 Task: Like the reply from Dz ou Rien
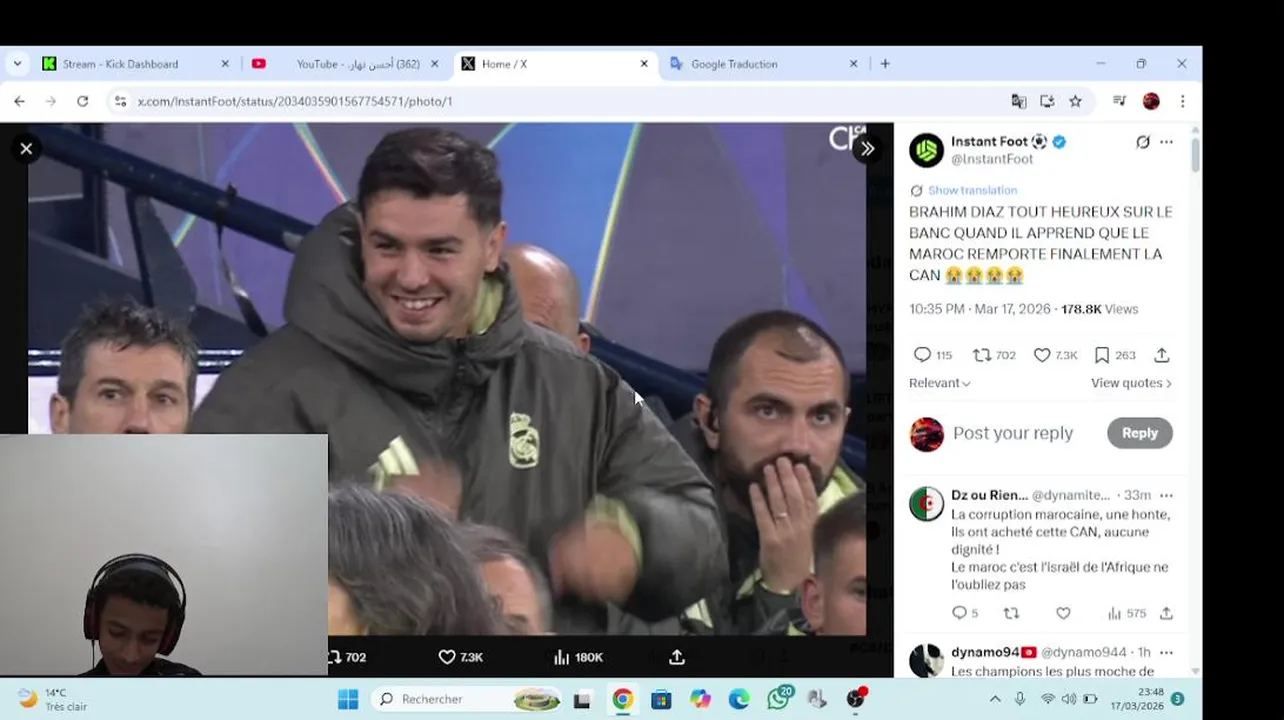1063,613
